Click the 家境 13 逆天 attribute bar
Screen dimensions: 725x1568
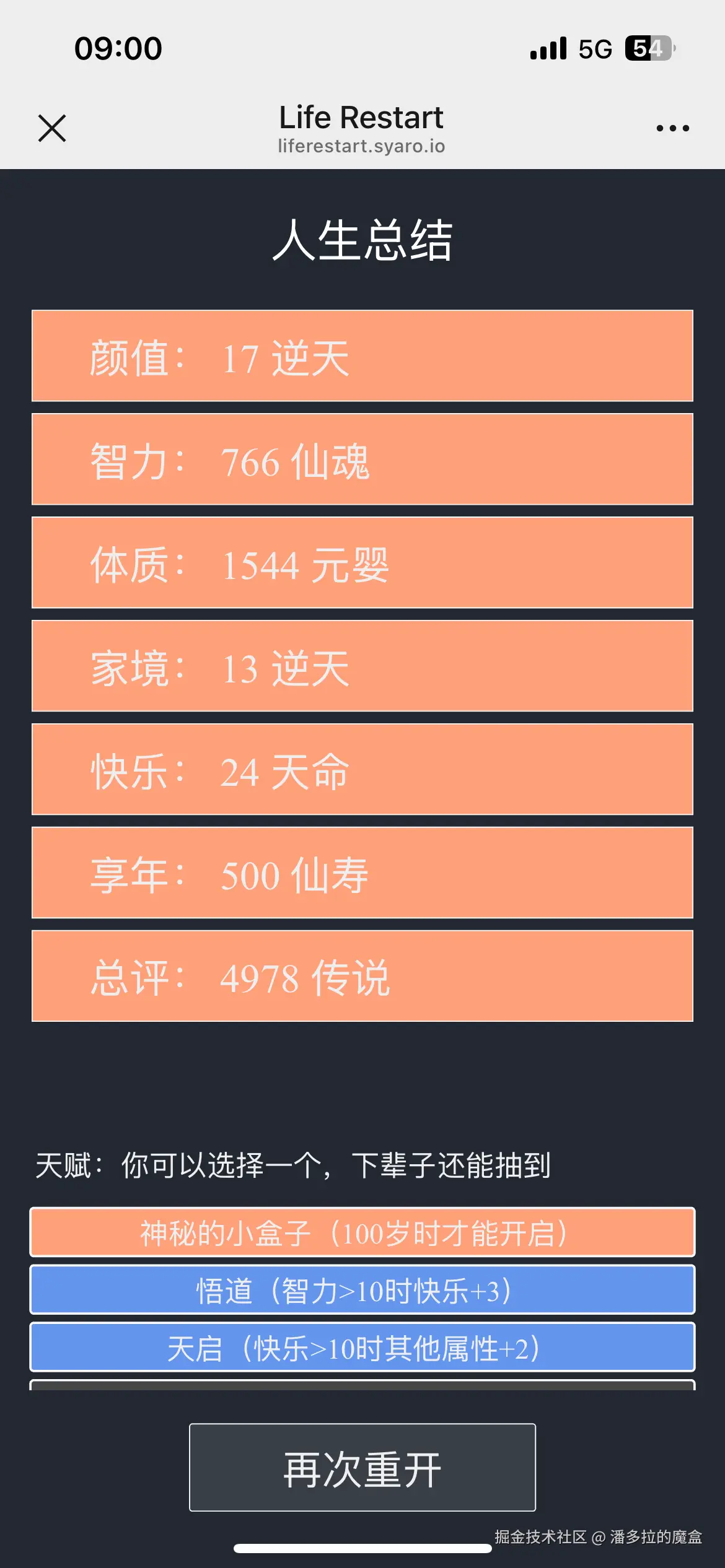361,666
